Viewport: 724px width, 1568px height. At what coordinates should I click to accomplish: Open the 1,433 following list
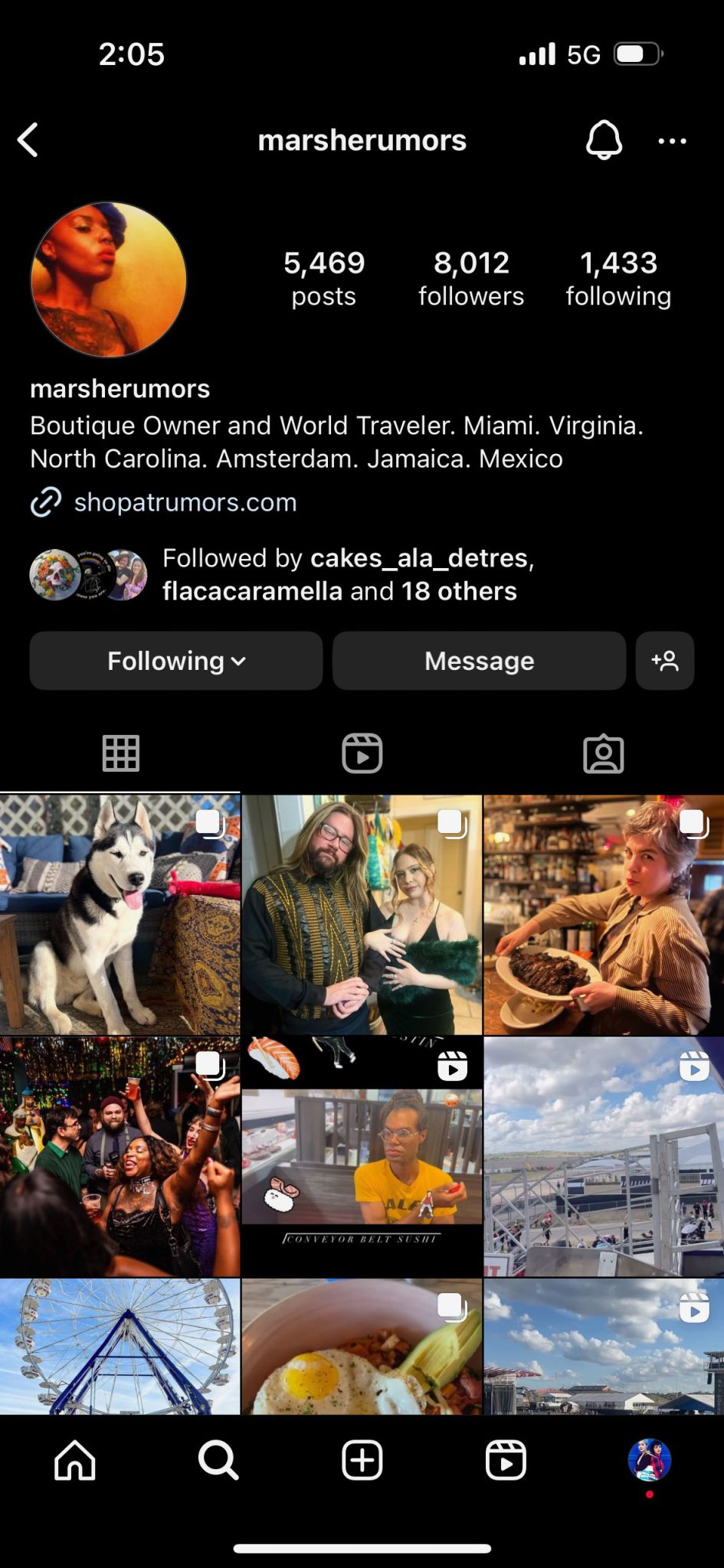click(x=618, y=278)
